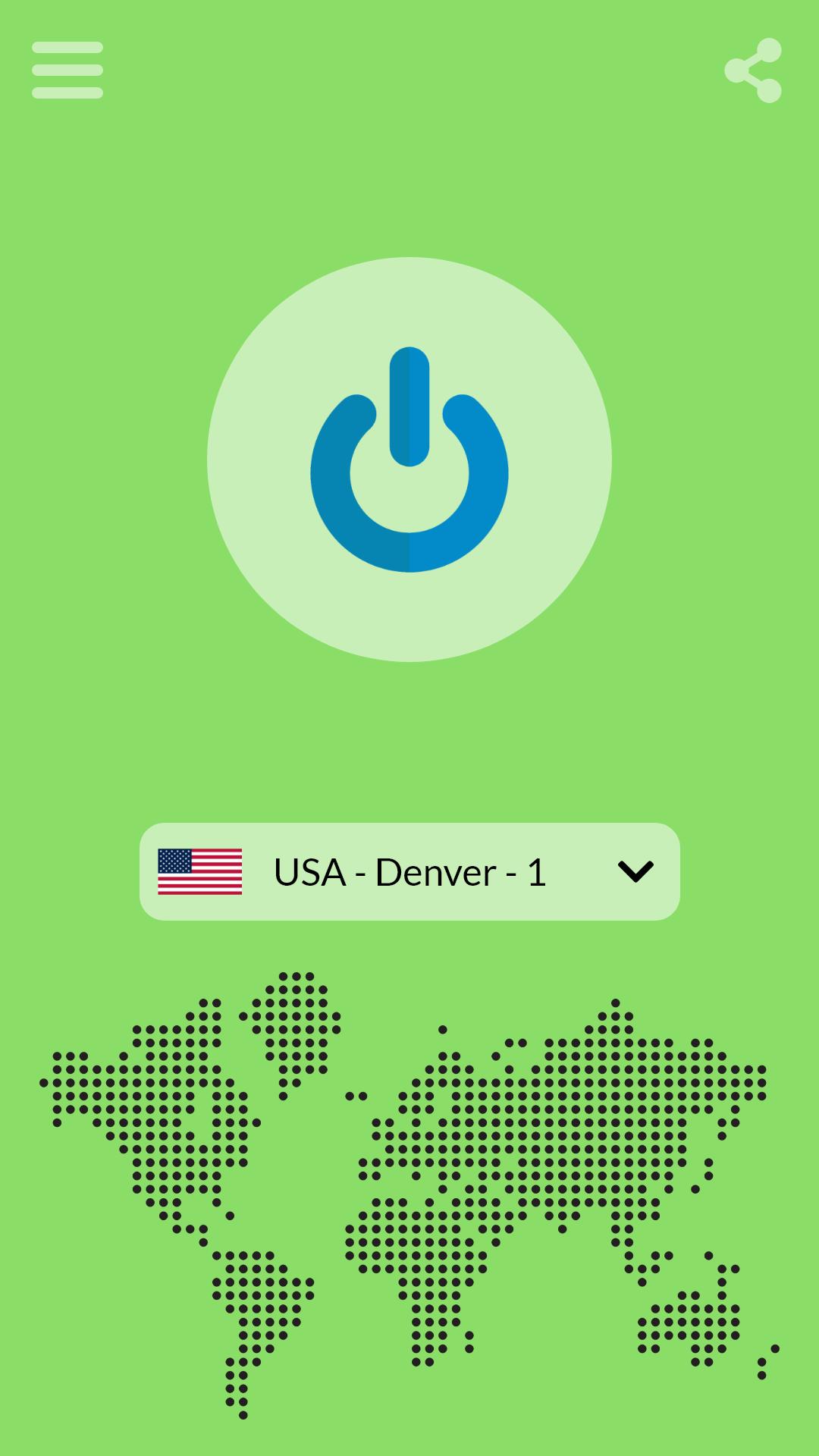Viewport: 819px width, 1456px height.
Task: Share the app via share icon
Action: (753, 71)
